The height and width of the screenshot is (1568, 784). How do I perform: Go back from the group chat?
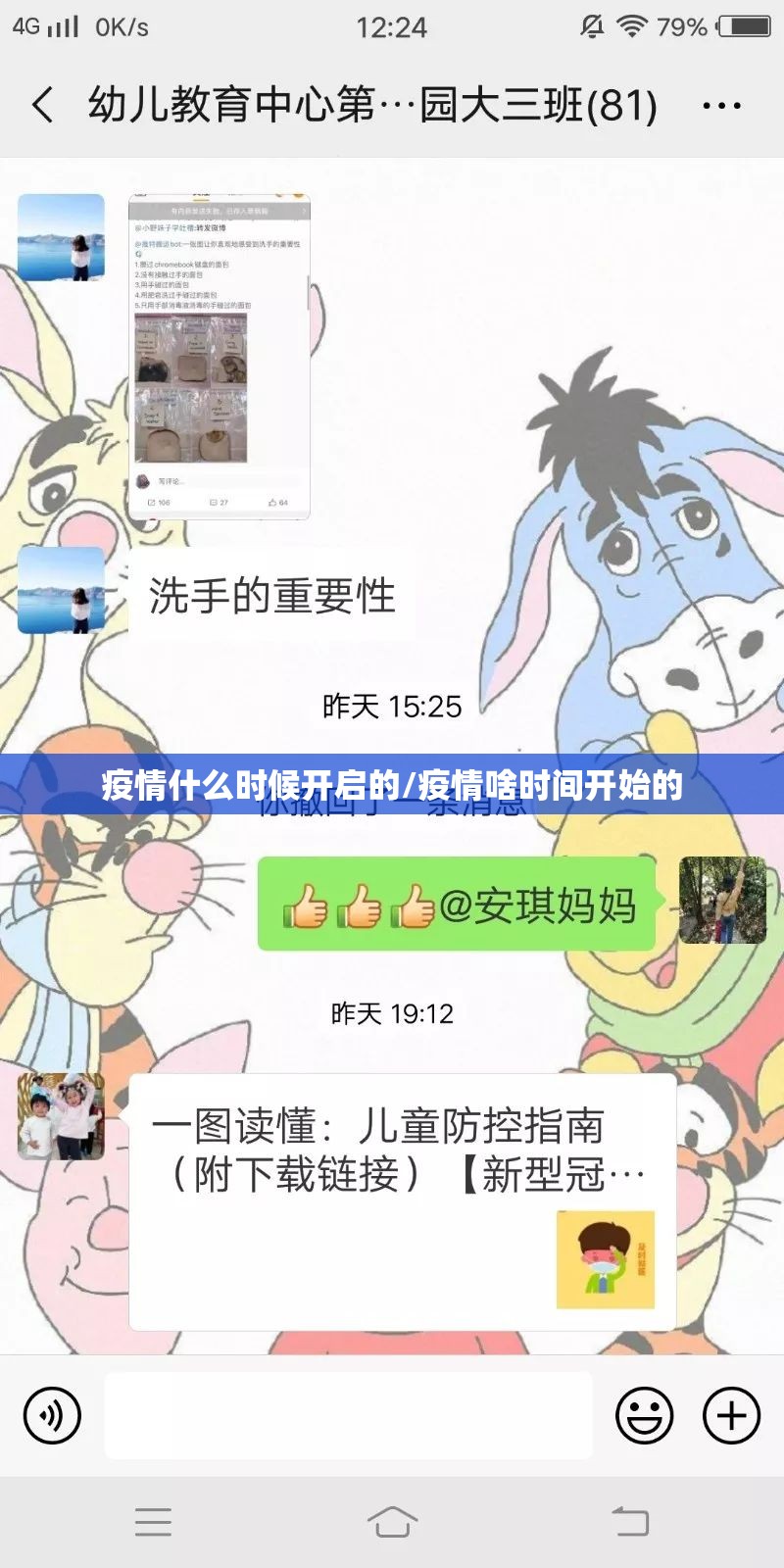pyautogui.click(x=42, y=105)
